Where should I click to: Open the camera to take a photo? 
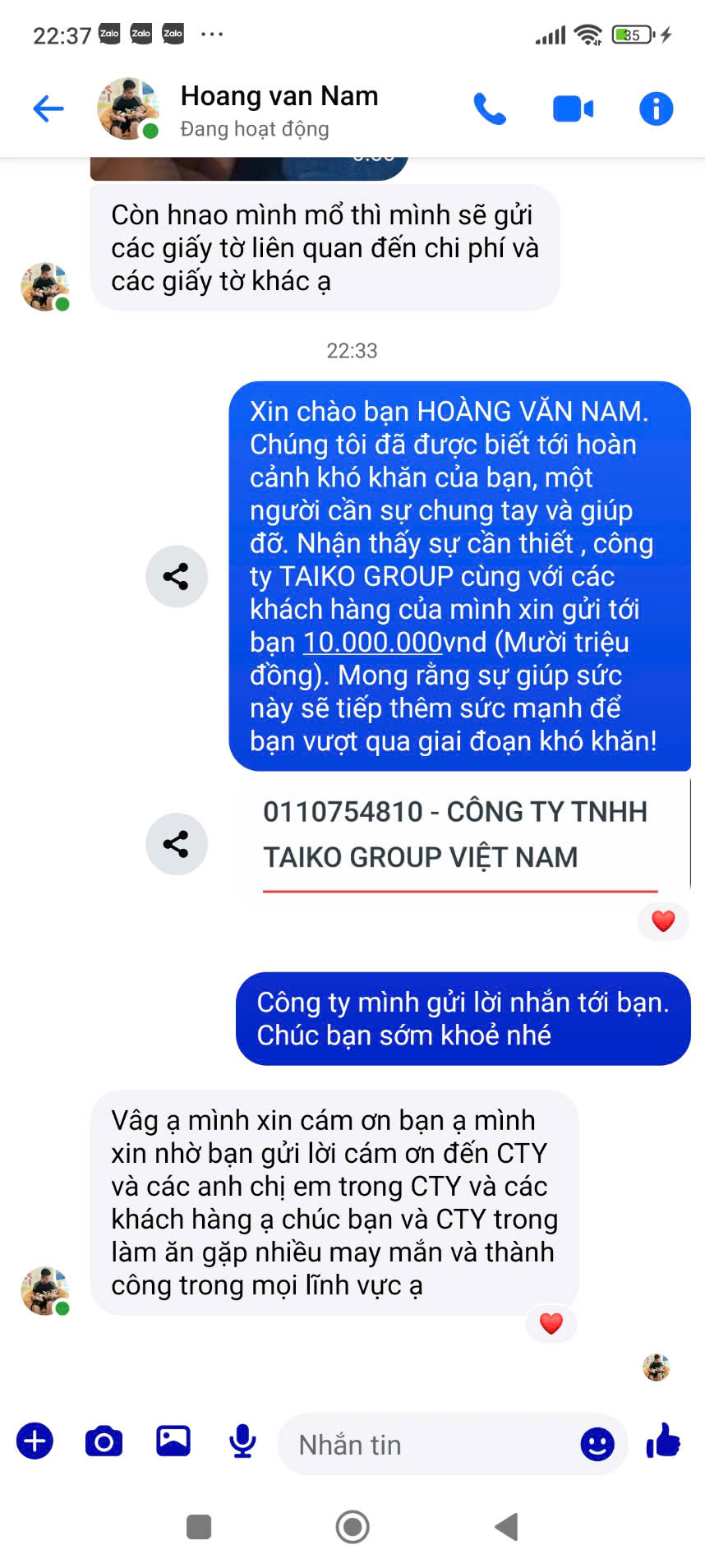pyautogui.click(x=104, y=1441)
